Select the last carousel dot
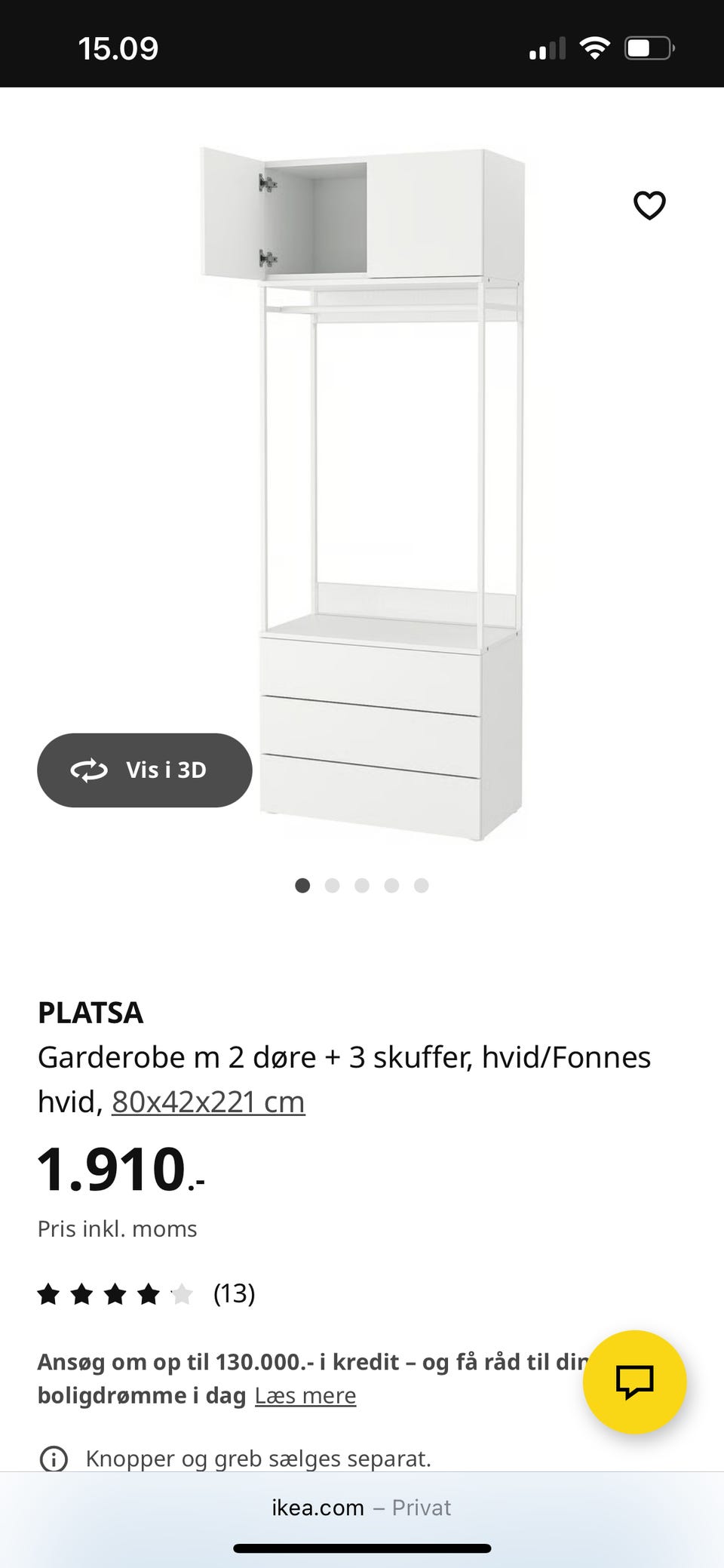The height and width of the screenshot is (1568, 724). 422,885
